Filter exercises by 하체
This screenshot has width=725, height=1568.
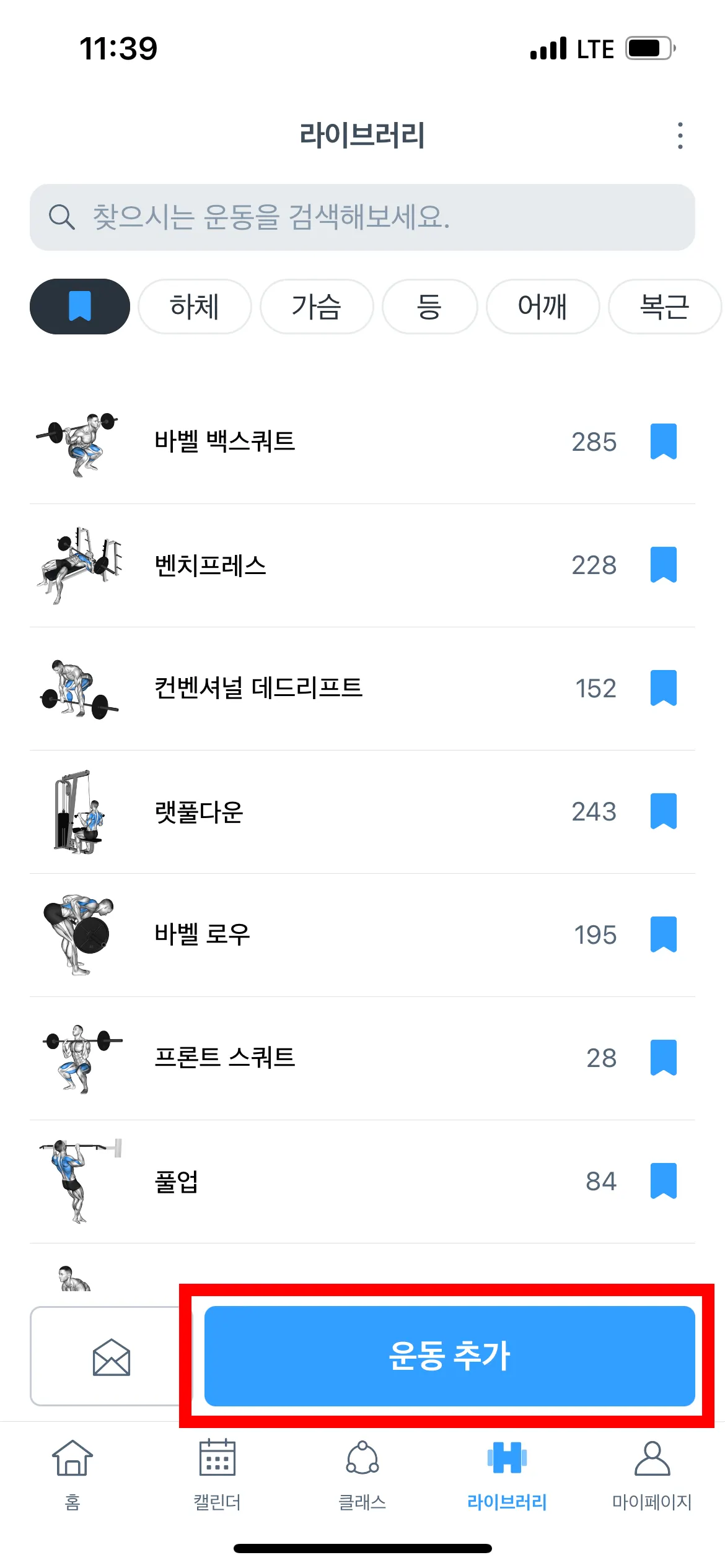[195, 307]
